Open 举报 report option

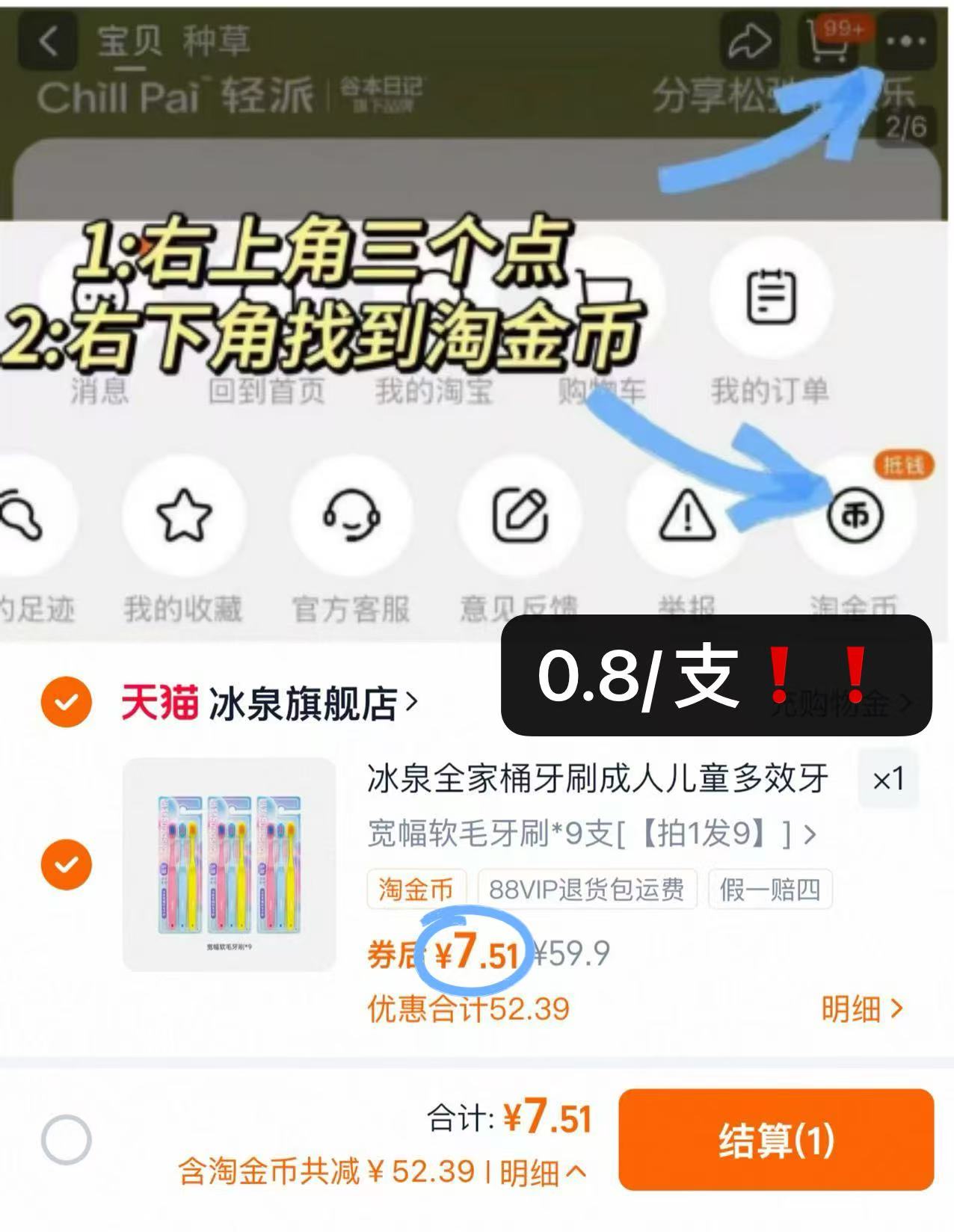pyautogui.click(x=687, y=516)
